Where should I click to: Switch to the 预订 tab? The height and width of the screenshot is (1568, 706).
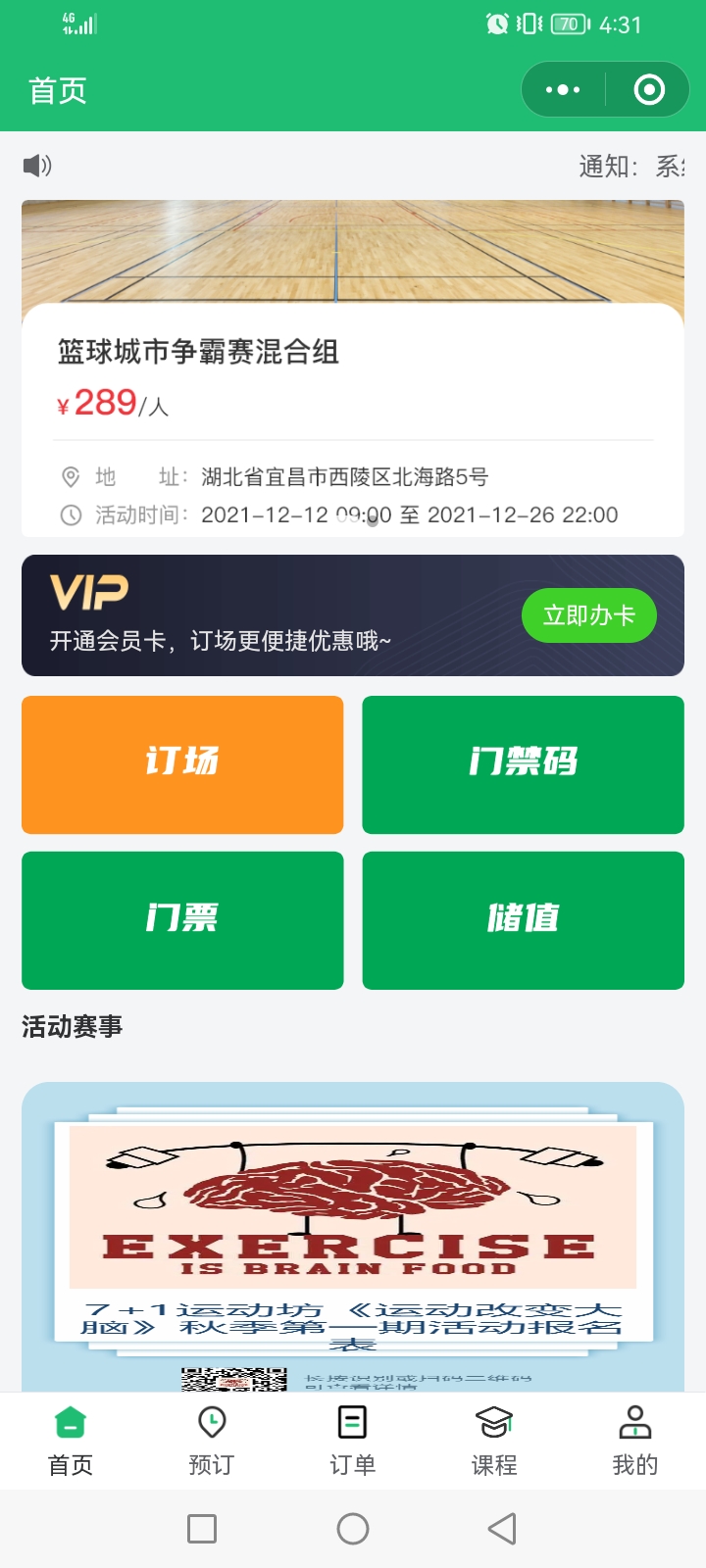(x=211, y=1441)
